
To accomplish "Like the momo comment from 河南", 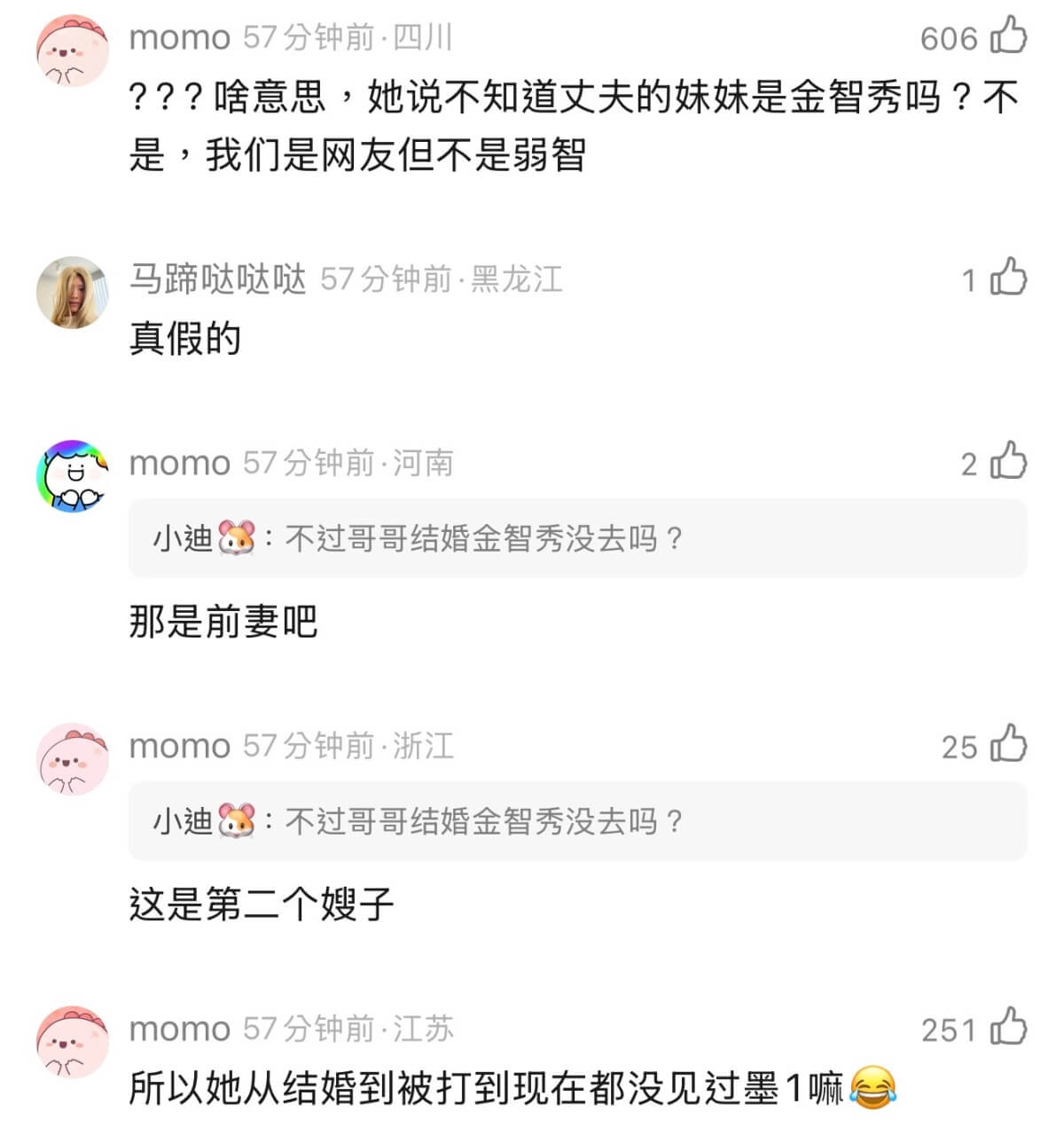I will [1008, 461].
